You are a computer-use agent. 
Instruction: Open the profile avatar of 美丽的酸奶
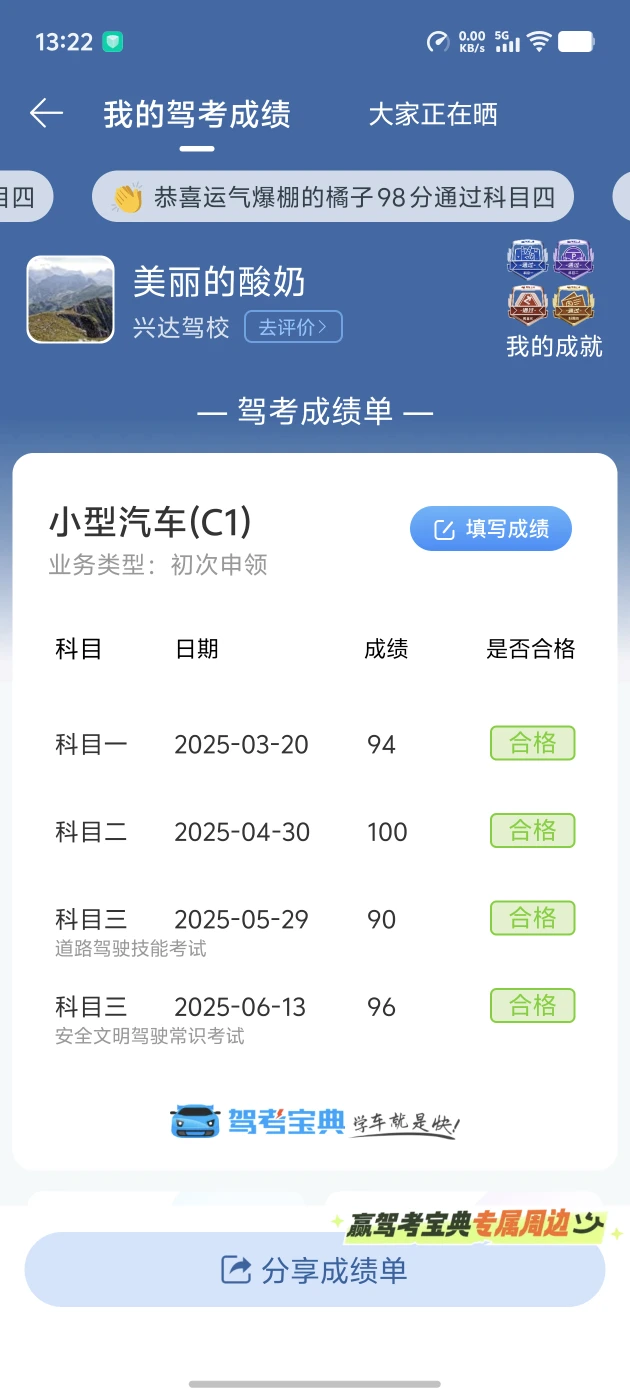coord(71,300)
